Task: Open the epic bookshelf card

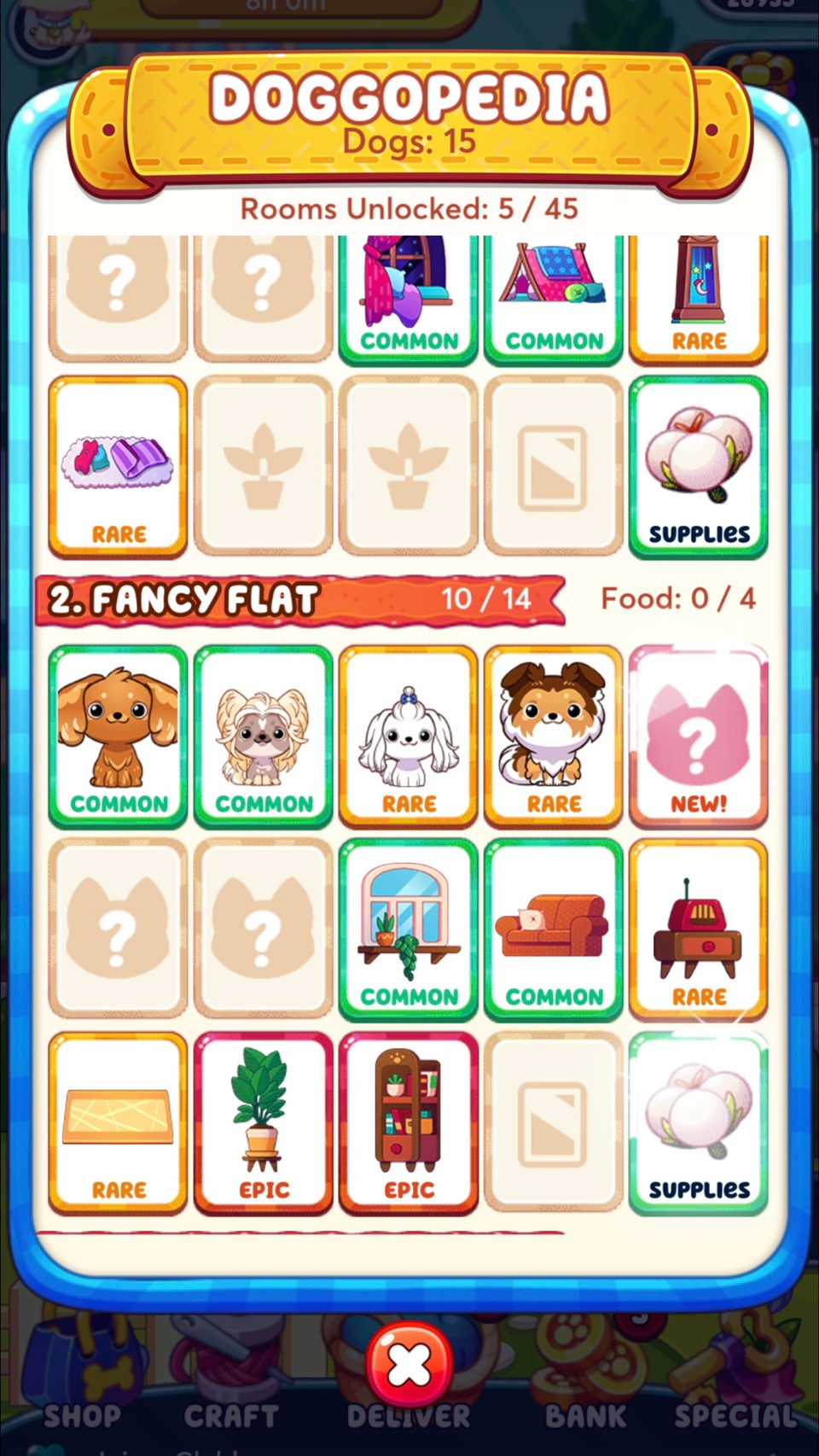Action: pos(409,1123)
